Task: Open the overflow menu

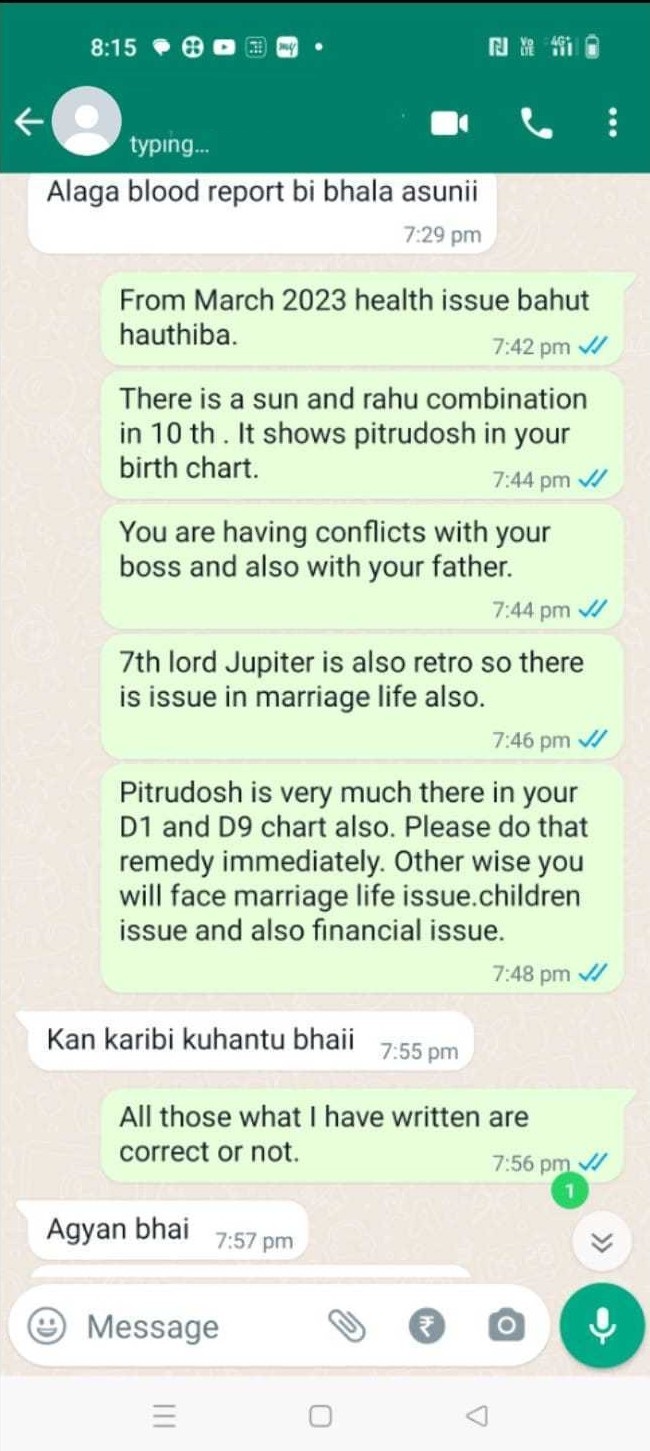Action: point(612,123)
